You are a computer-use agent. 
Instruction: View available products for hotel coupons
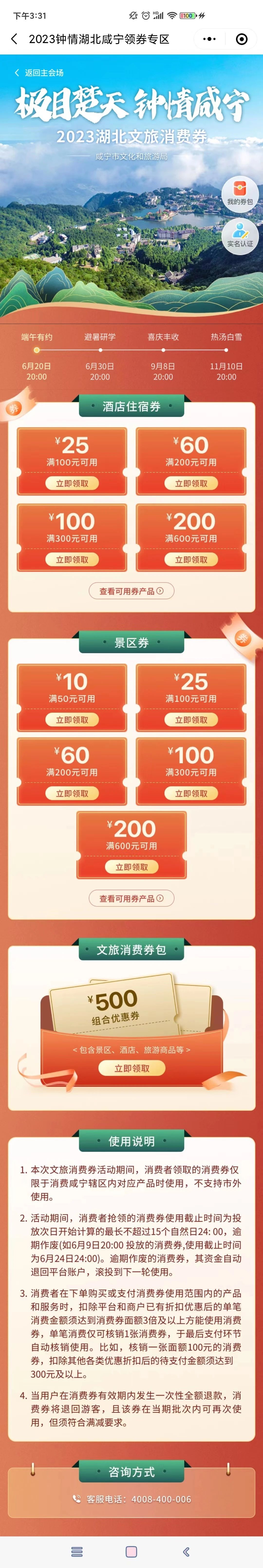pos(131,591)
